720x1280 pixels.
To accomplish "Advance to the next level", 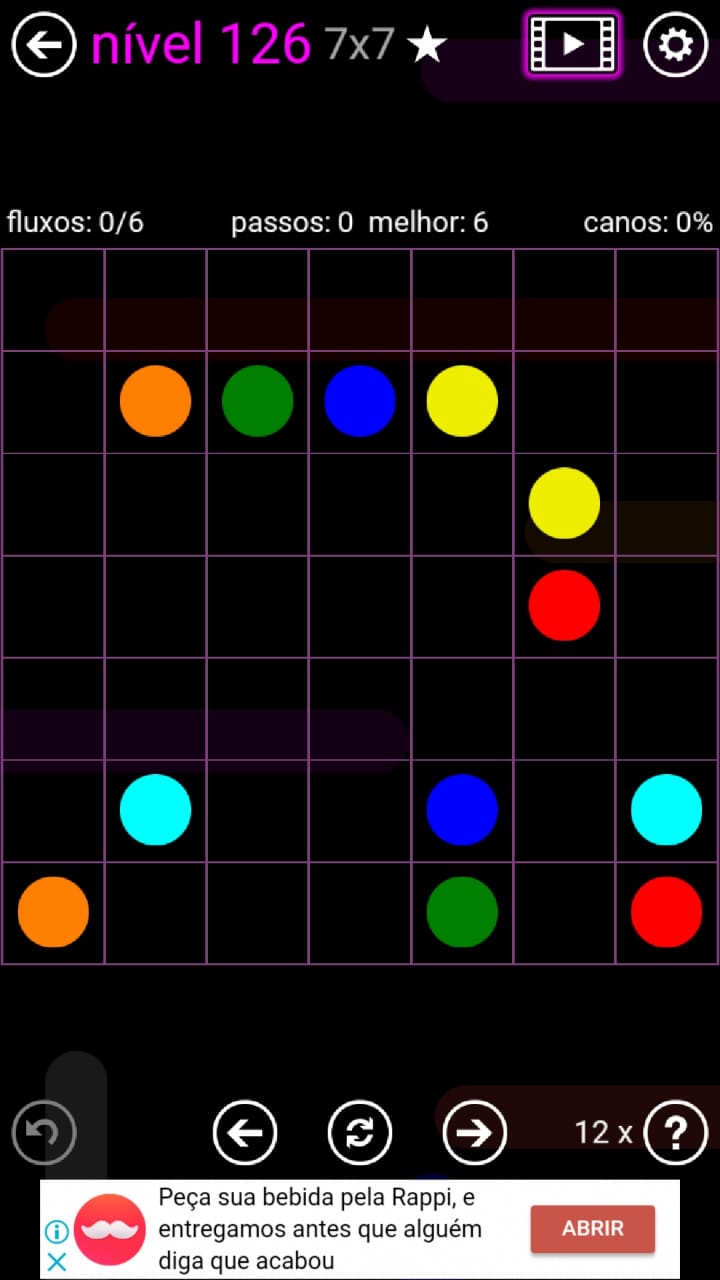I will tap(474, 1132).
